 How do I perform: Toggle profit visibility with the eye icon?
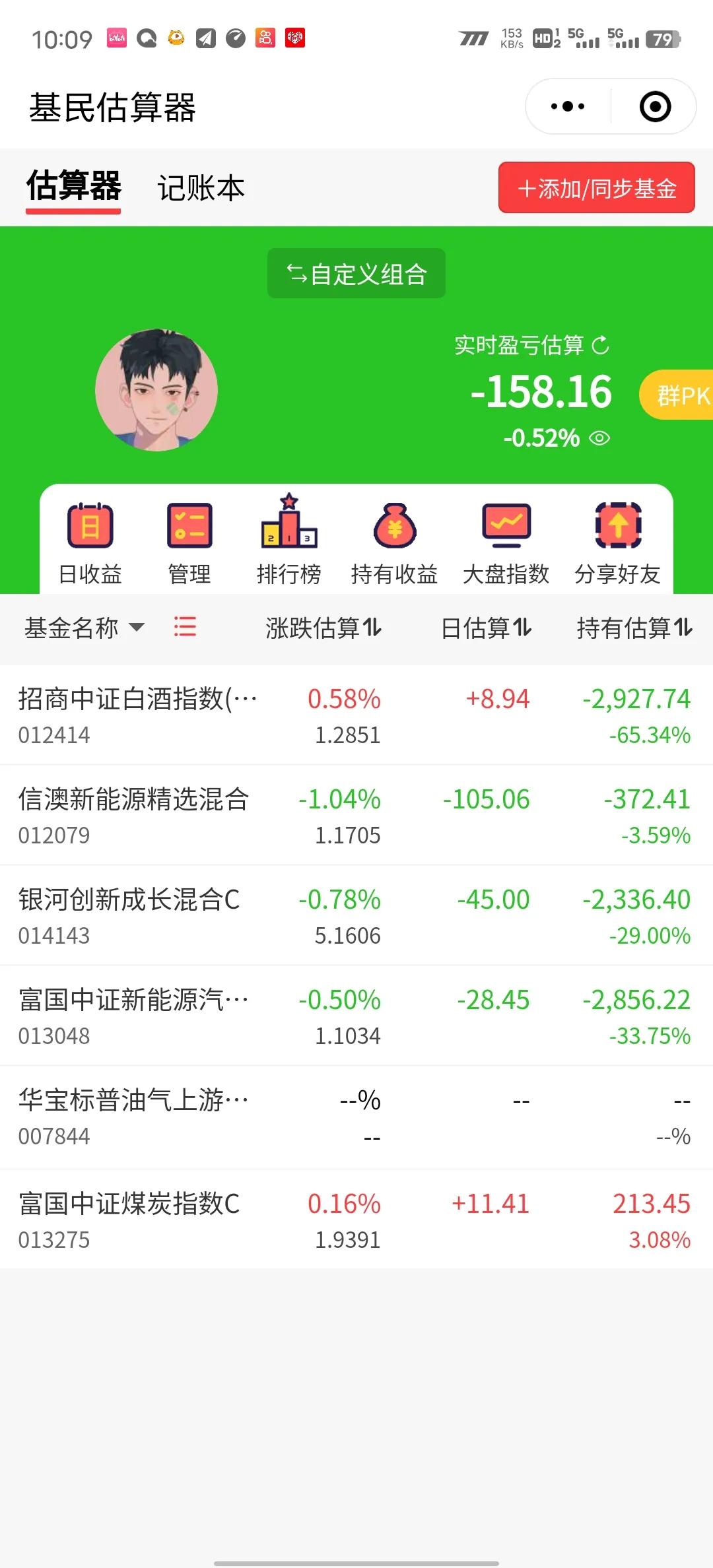click(x=599, y=438)
